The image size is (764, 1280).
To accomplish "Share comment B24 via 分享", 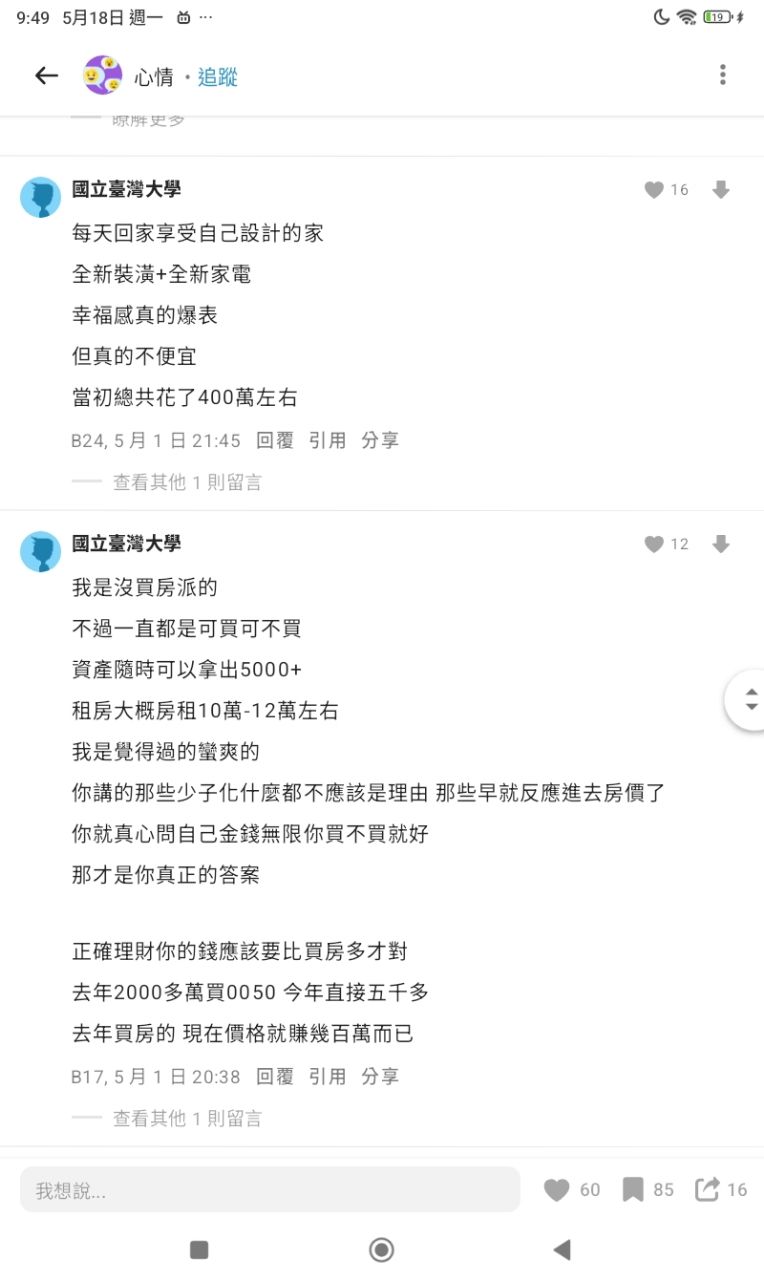I will tap(379, 440).
